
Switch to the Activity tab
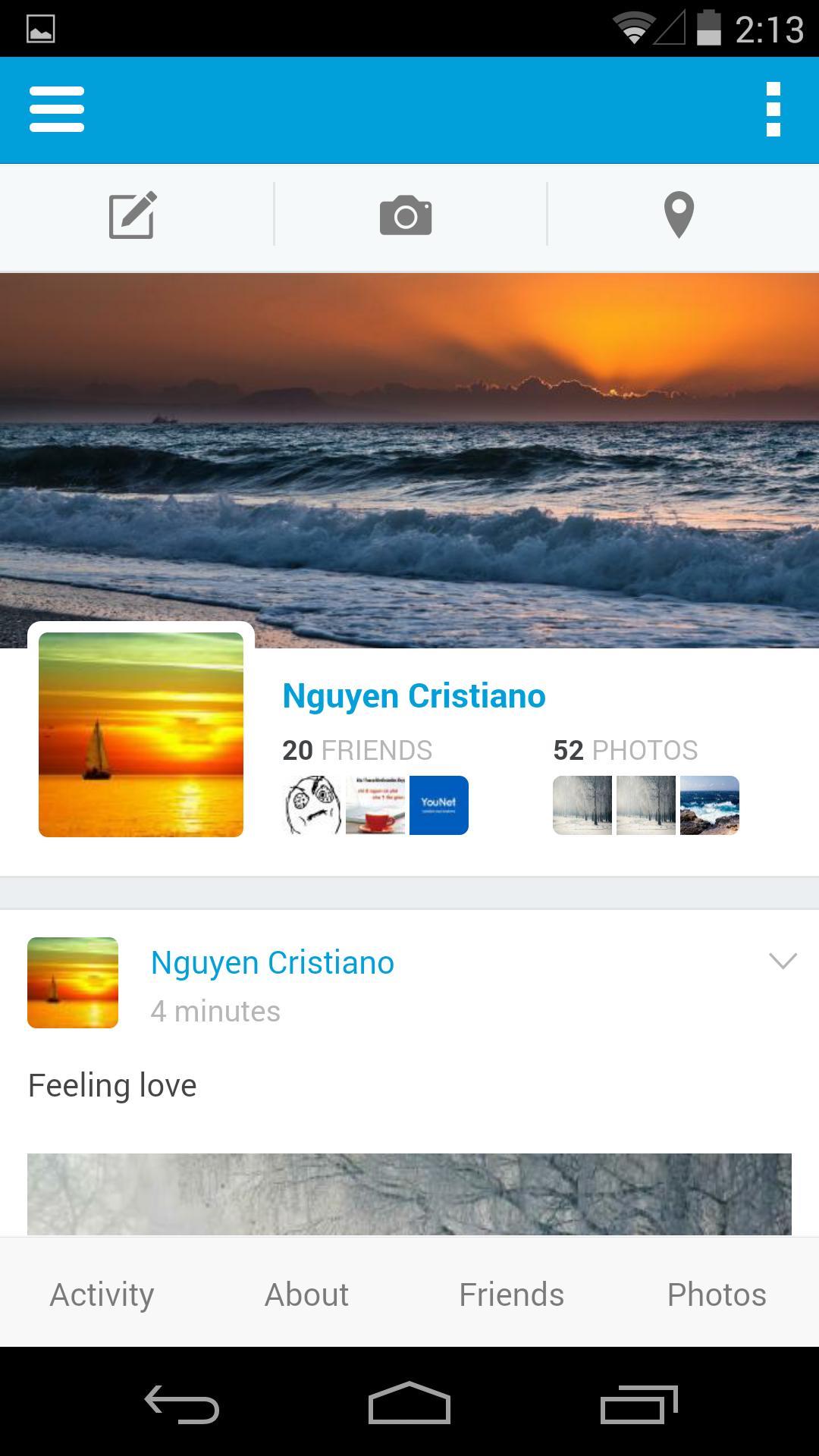(102, 1294)
